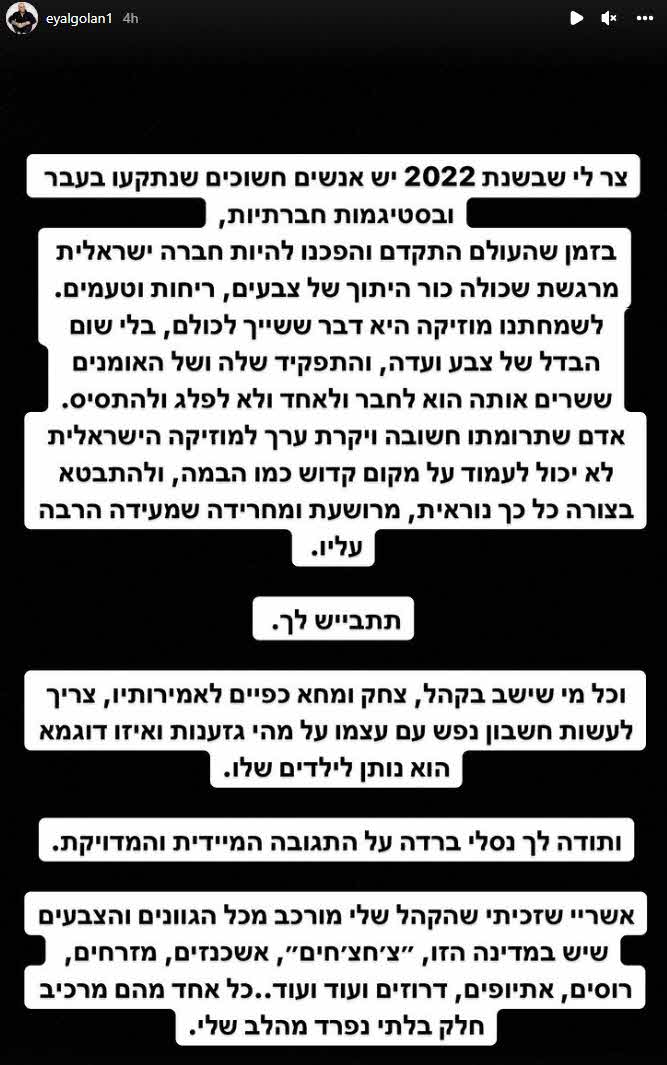Open eyalgolan1's profile picture

point(22,18)
